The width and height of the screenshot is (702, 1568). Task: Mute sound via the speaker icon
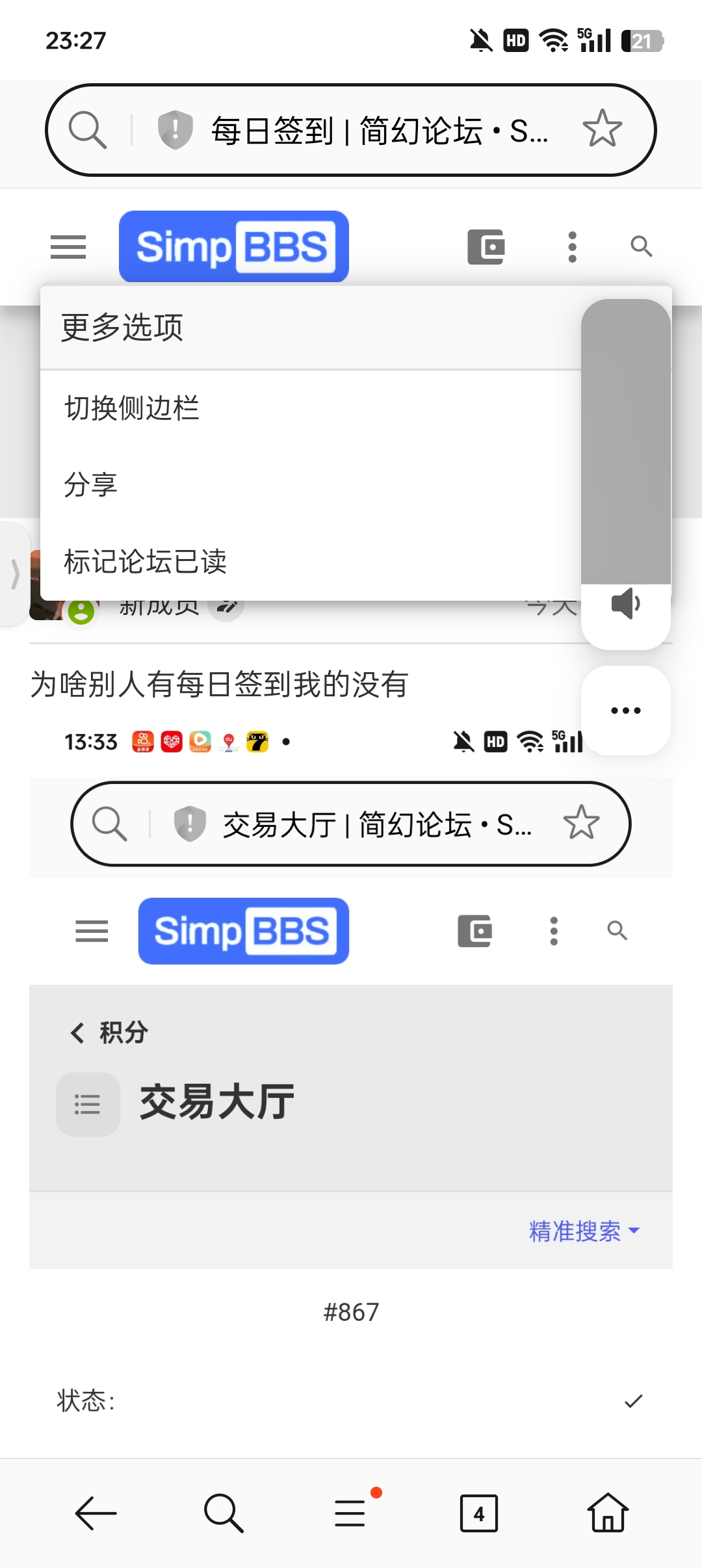click(x=625, y=605)
